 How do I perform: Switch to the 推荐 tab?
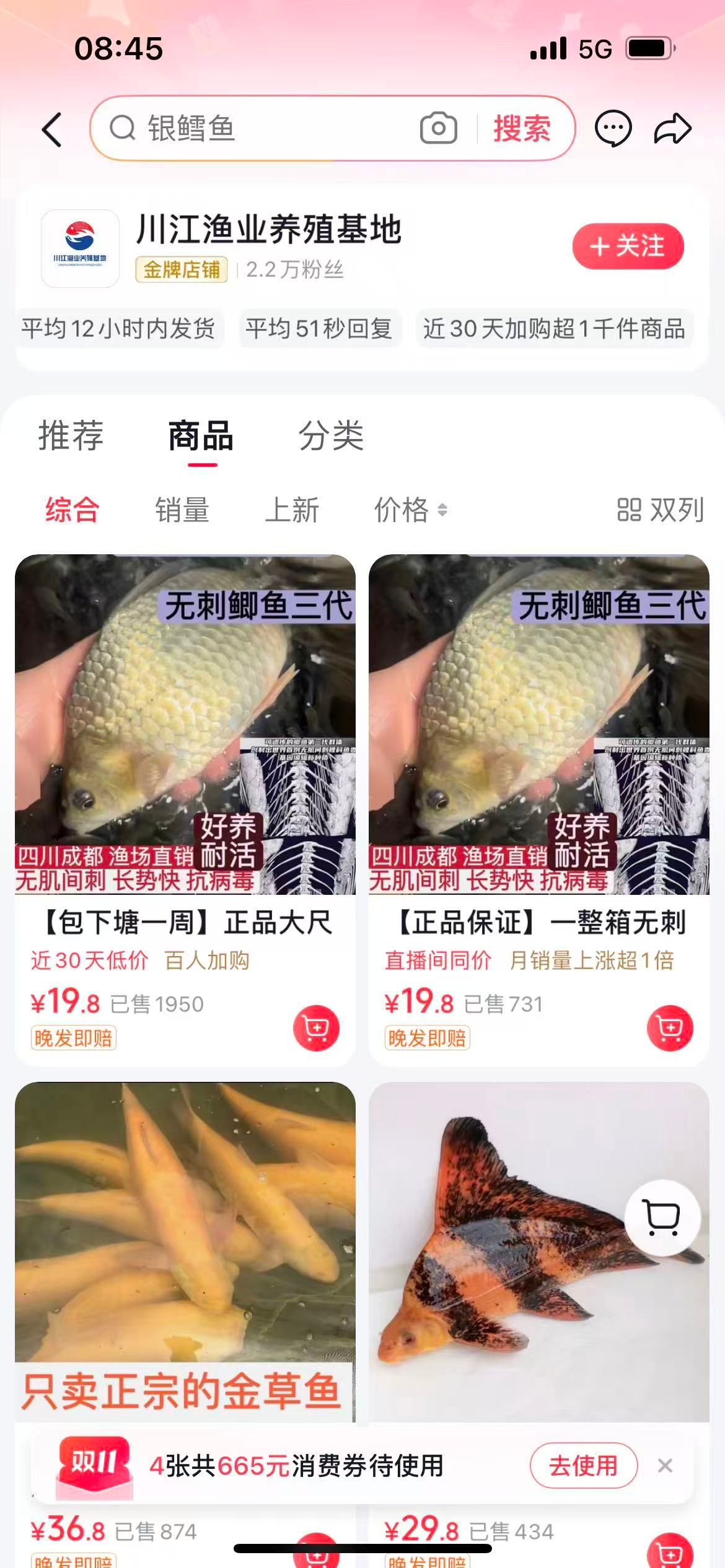[x=71, y=435]
